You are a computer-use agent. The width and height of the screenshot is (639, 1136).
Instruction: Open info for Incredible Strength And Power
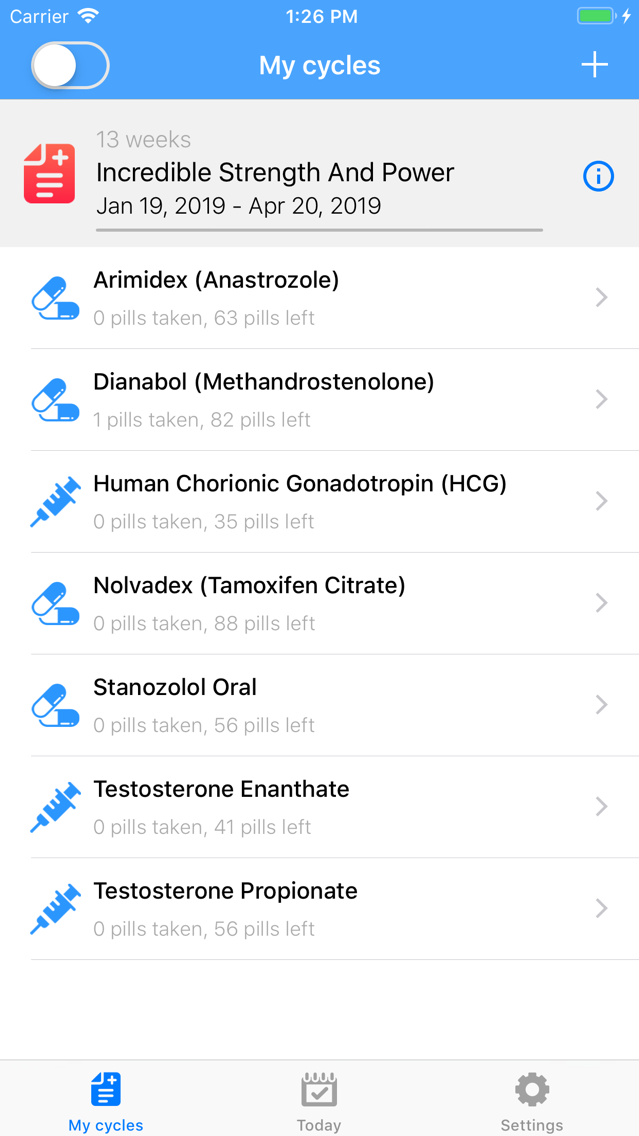point(598,176)
